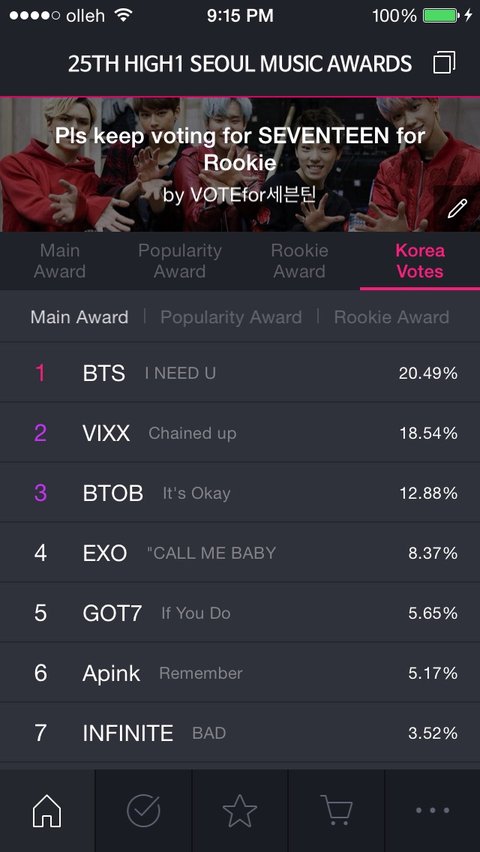Screen dimensions: 480x852
Task: Select the INFINITE BAD entry
Action: pos(240,733)
